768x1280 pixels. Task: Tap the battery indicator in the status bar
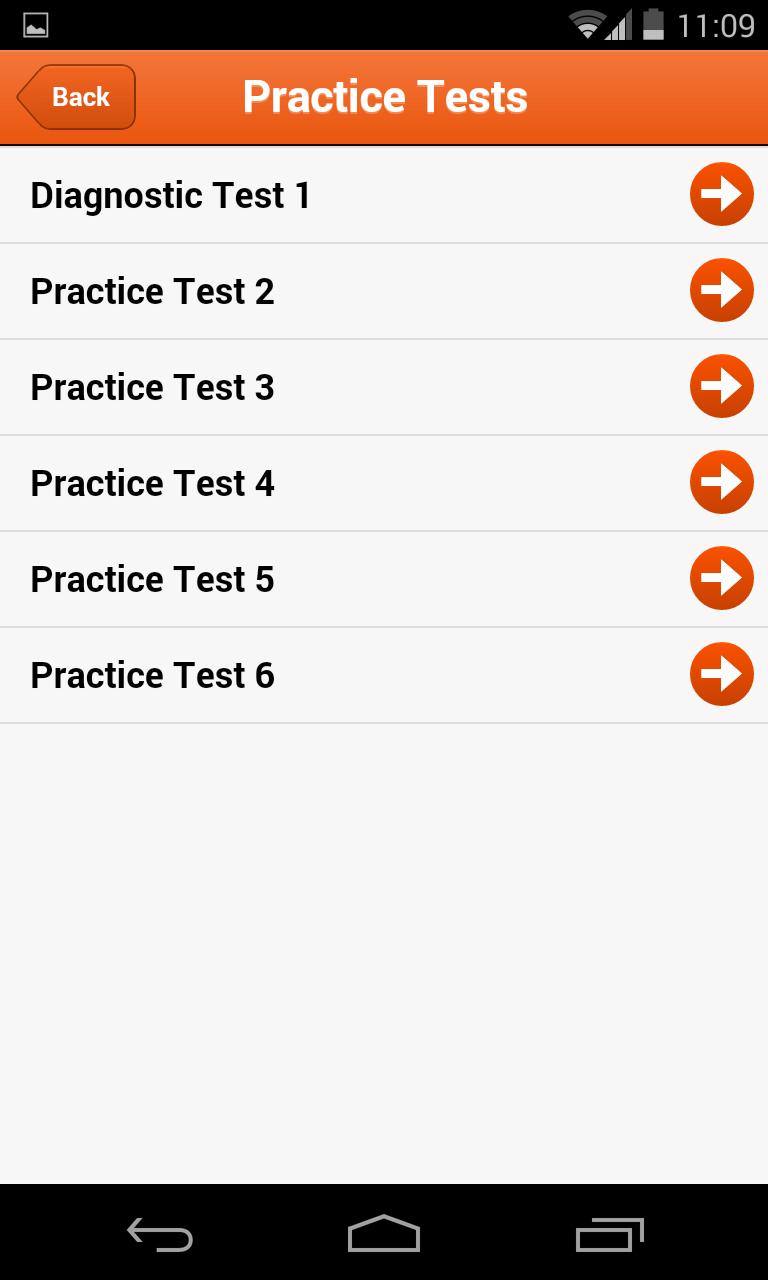[655, 24]
